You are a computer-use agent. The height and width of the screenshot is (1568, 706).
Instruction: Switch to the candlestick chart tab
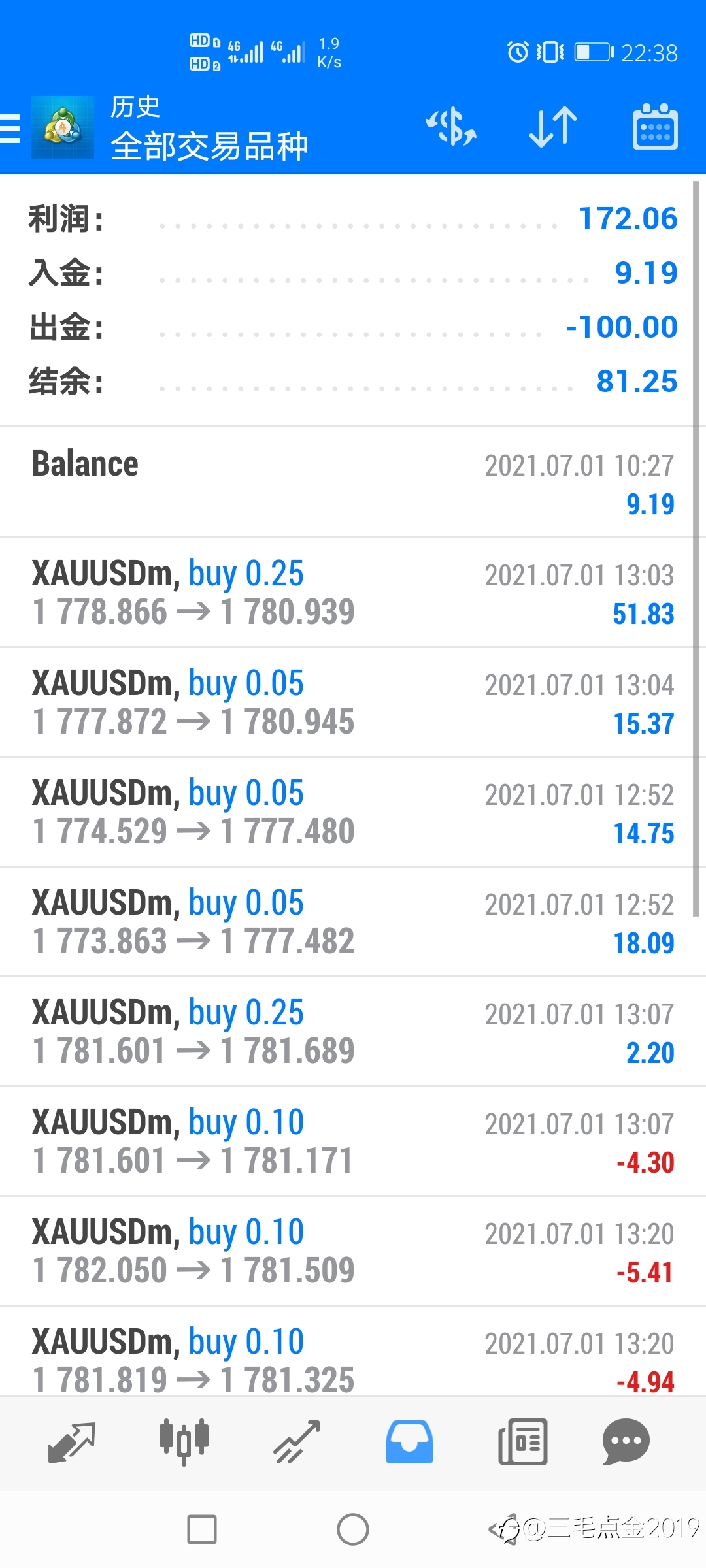pos(184,1442)
